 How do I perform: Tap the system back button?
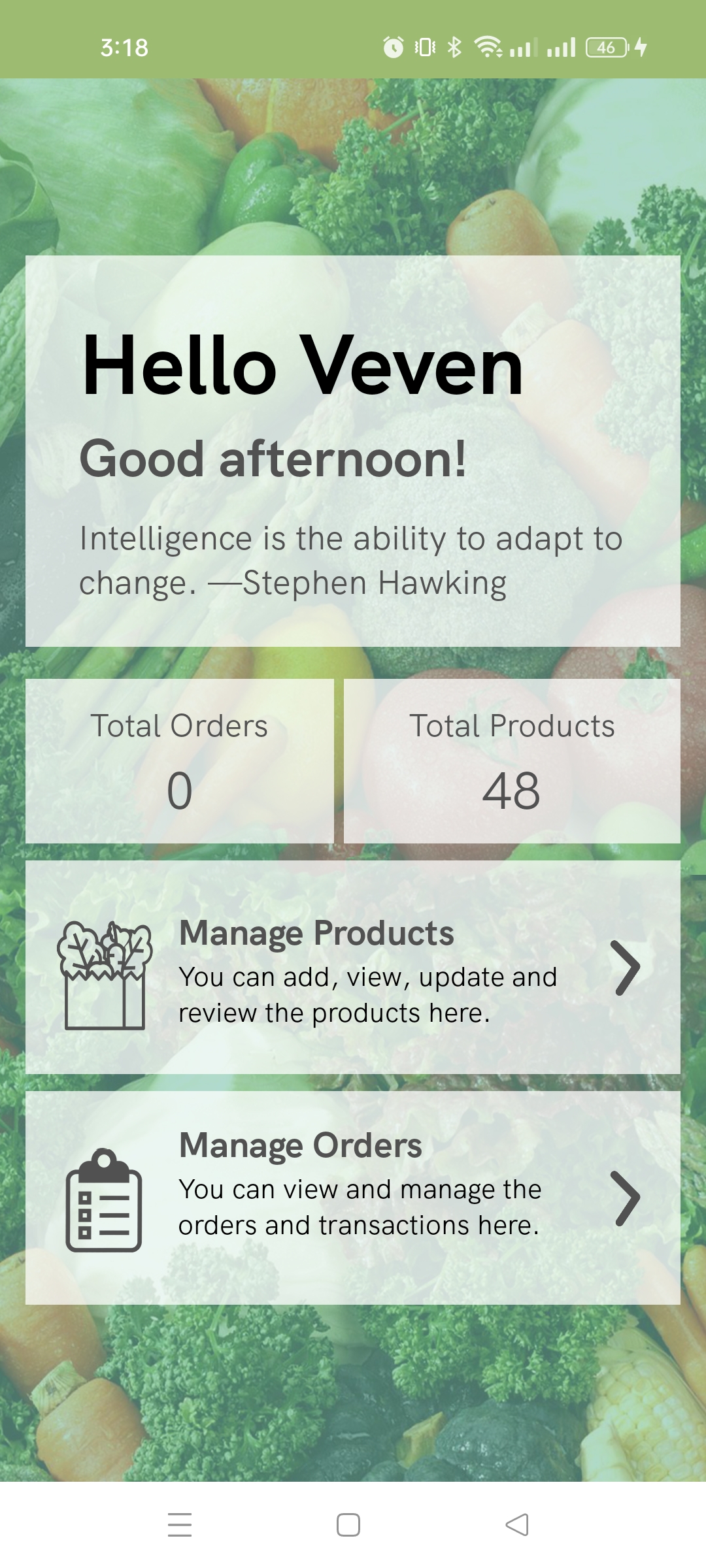point(517,1525)
